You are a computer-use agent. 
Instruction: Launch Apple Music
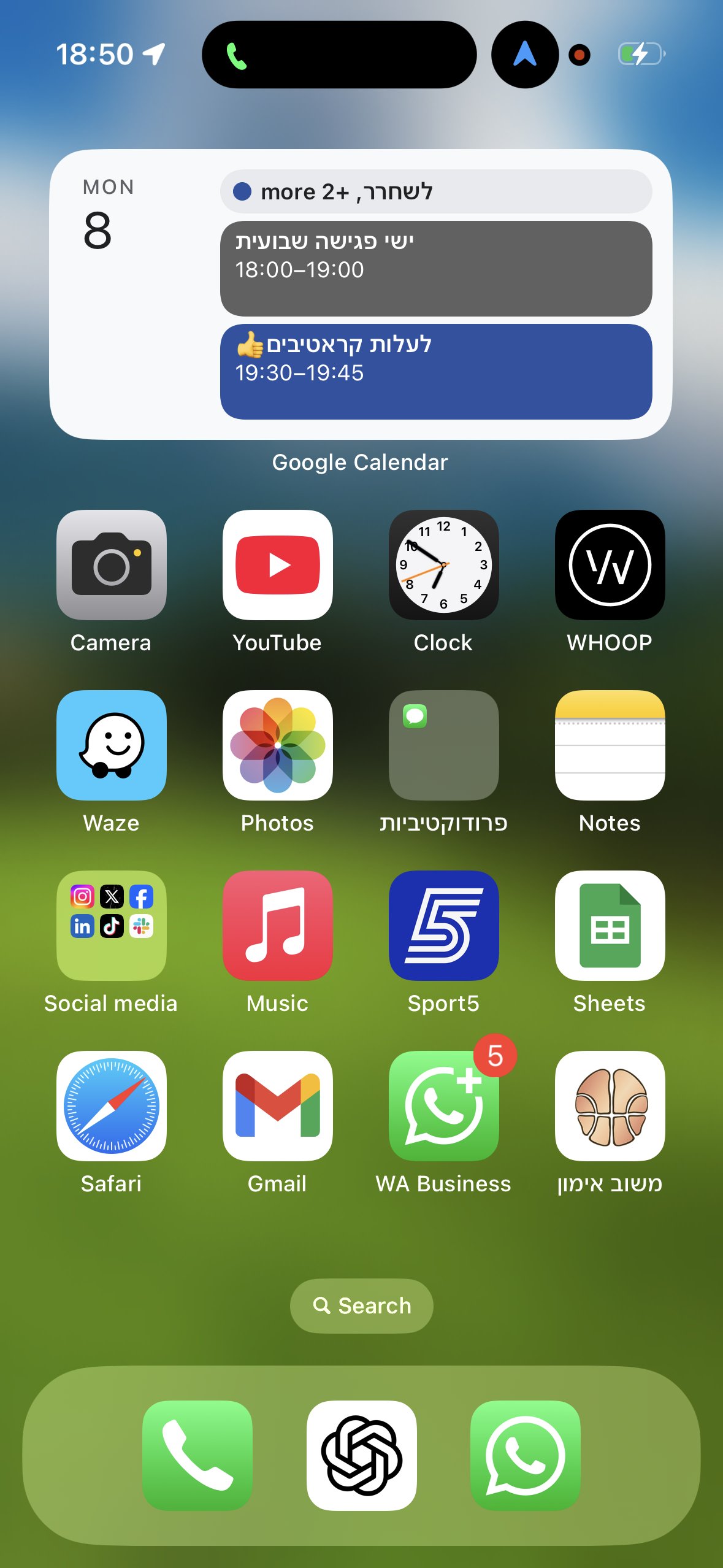pyautogui.click(x=277, y=925)
